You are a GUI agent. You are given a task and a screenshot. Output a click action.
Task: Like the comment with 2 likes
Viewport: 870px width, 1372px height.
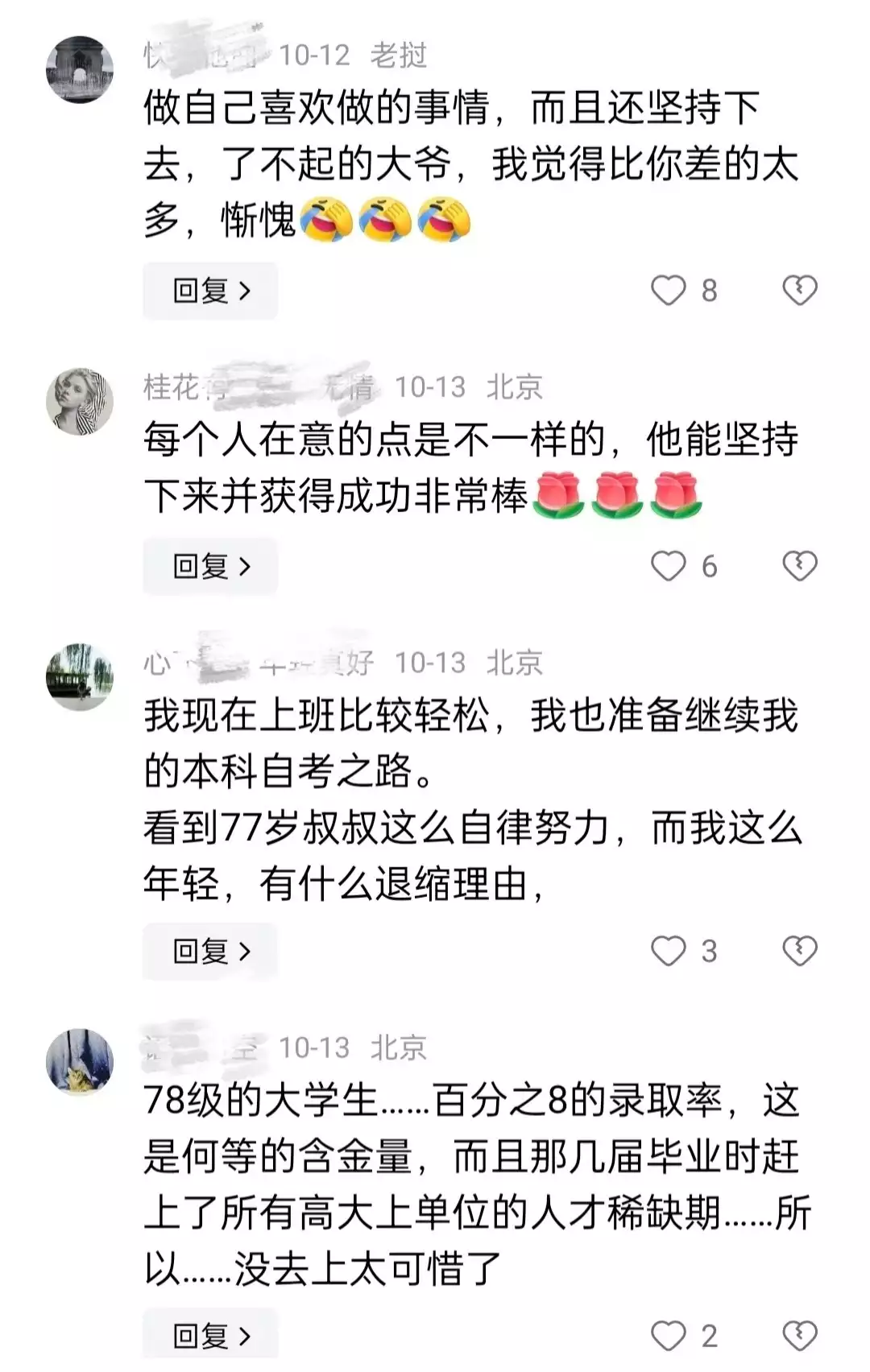[669, 1337]
